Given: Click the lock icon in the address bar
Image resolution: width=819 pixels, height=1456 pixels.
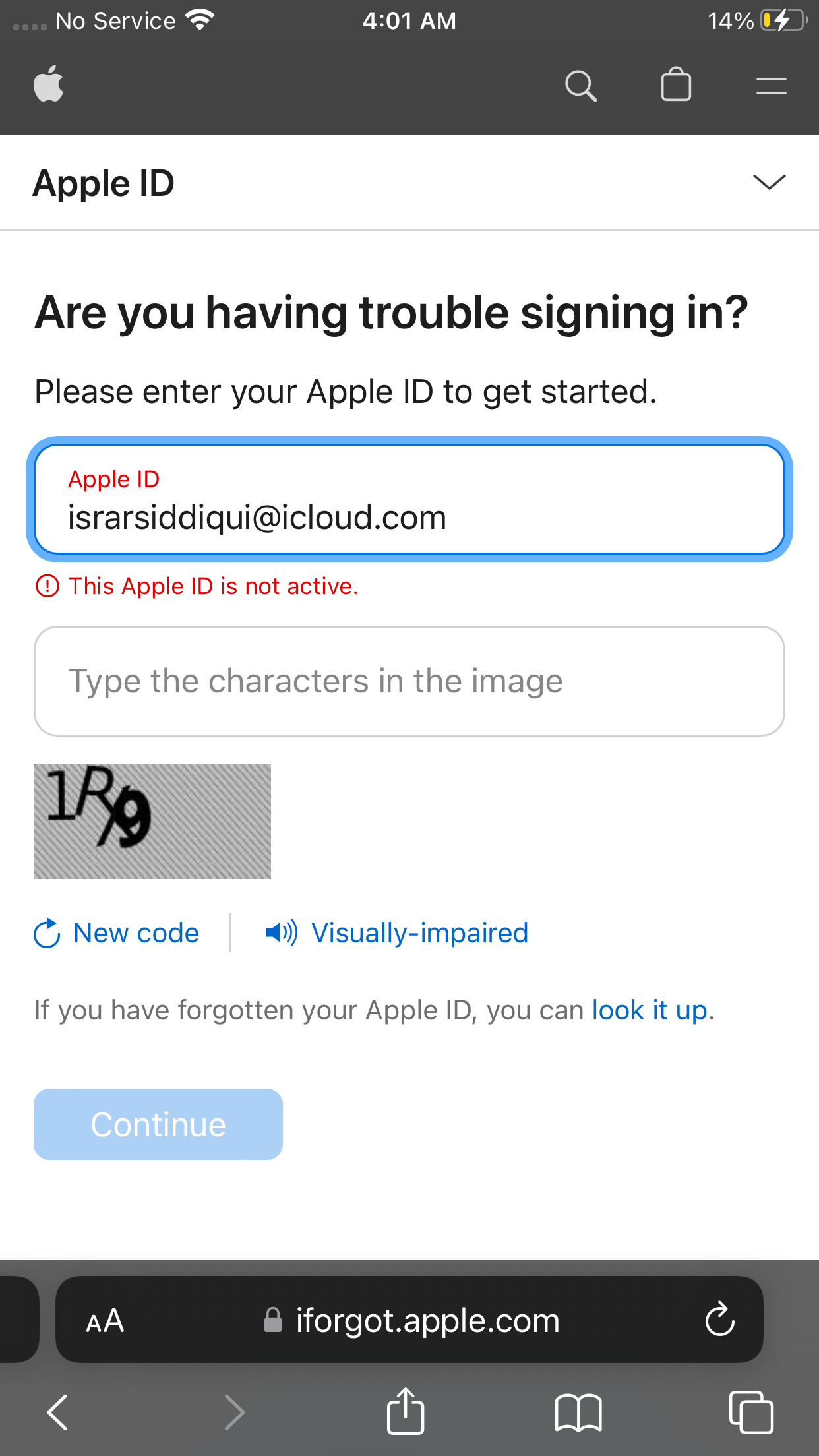Looking at the screenshot, I should 273,1320.
